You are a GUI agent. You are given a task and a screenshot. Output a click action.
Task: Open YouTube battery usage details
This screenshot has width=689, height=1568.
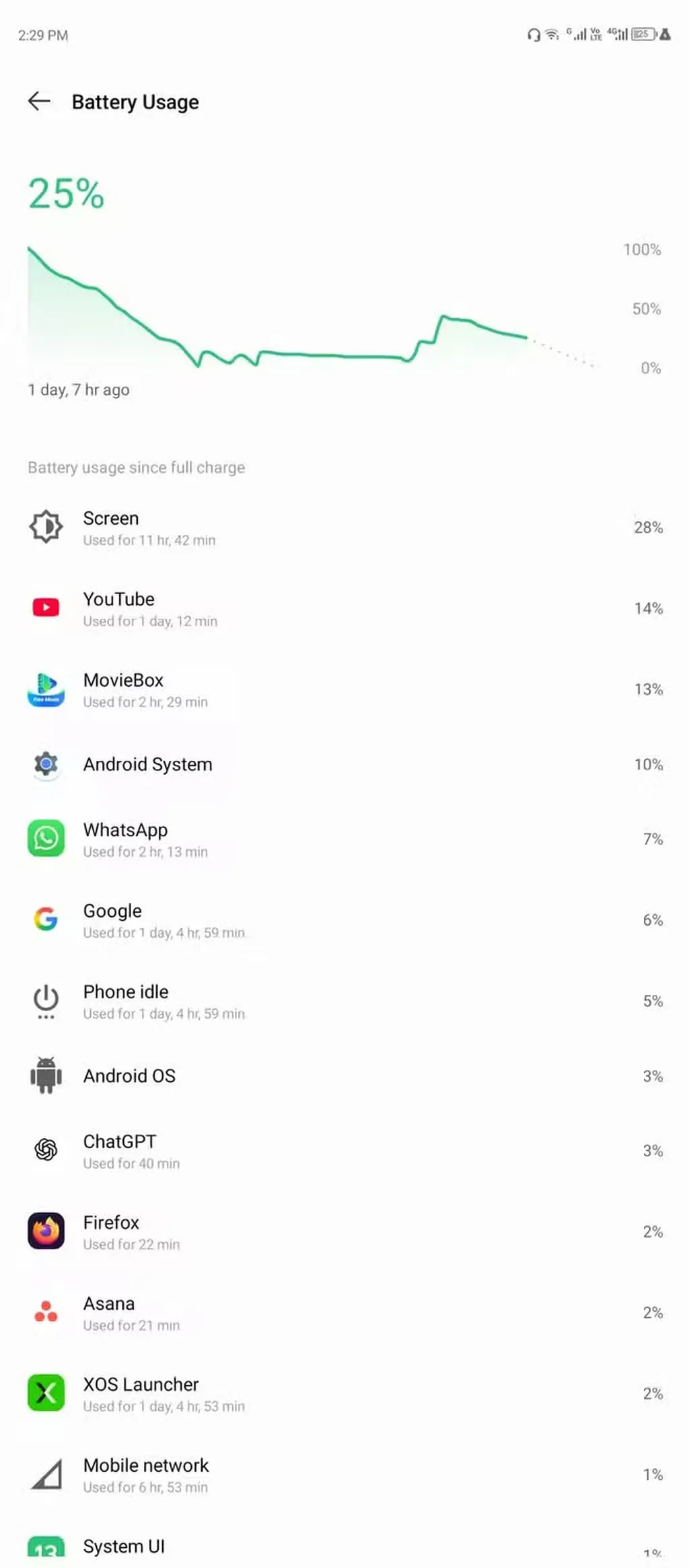[344, 608]
